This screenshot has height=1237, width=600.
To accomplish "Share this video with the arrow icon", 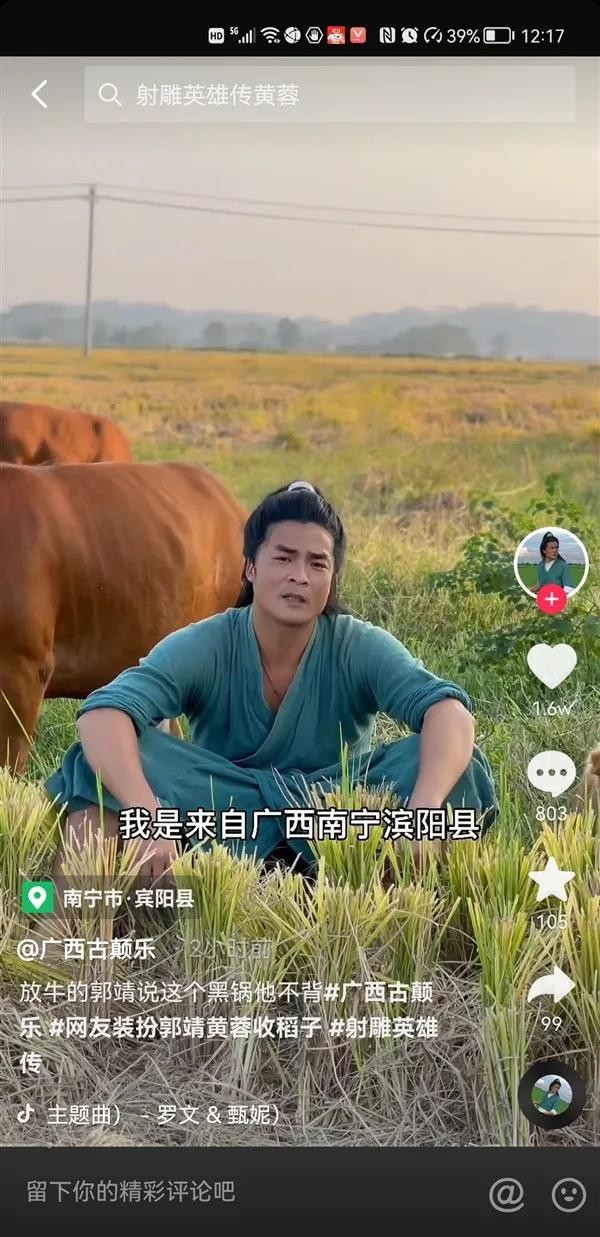I will click(552, 986).
